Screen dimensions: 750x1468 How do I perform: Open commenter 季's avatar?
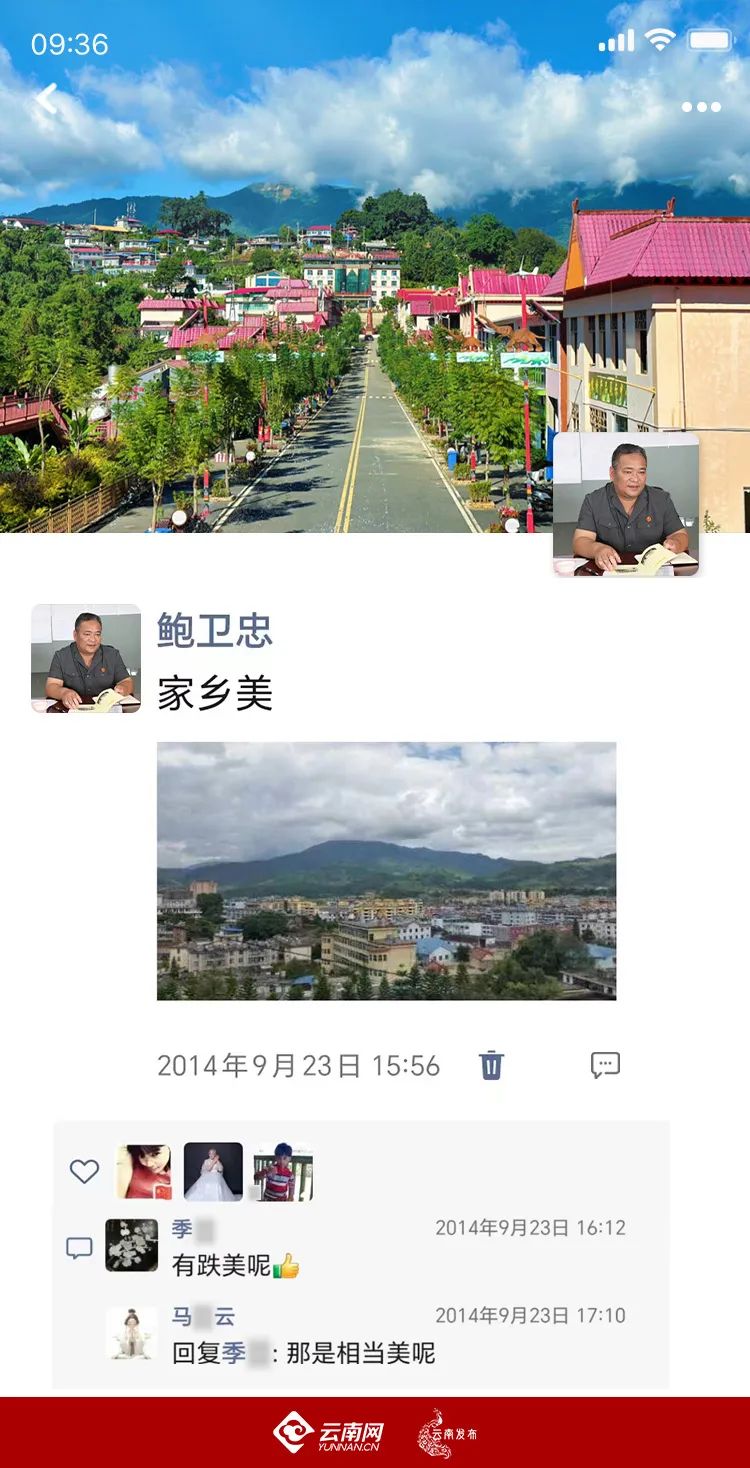(x=132, y=1245)
